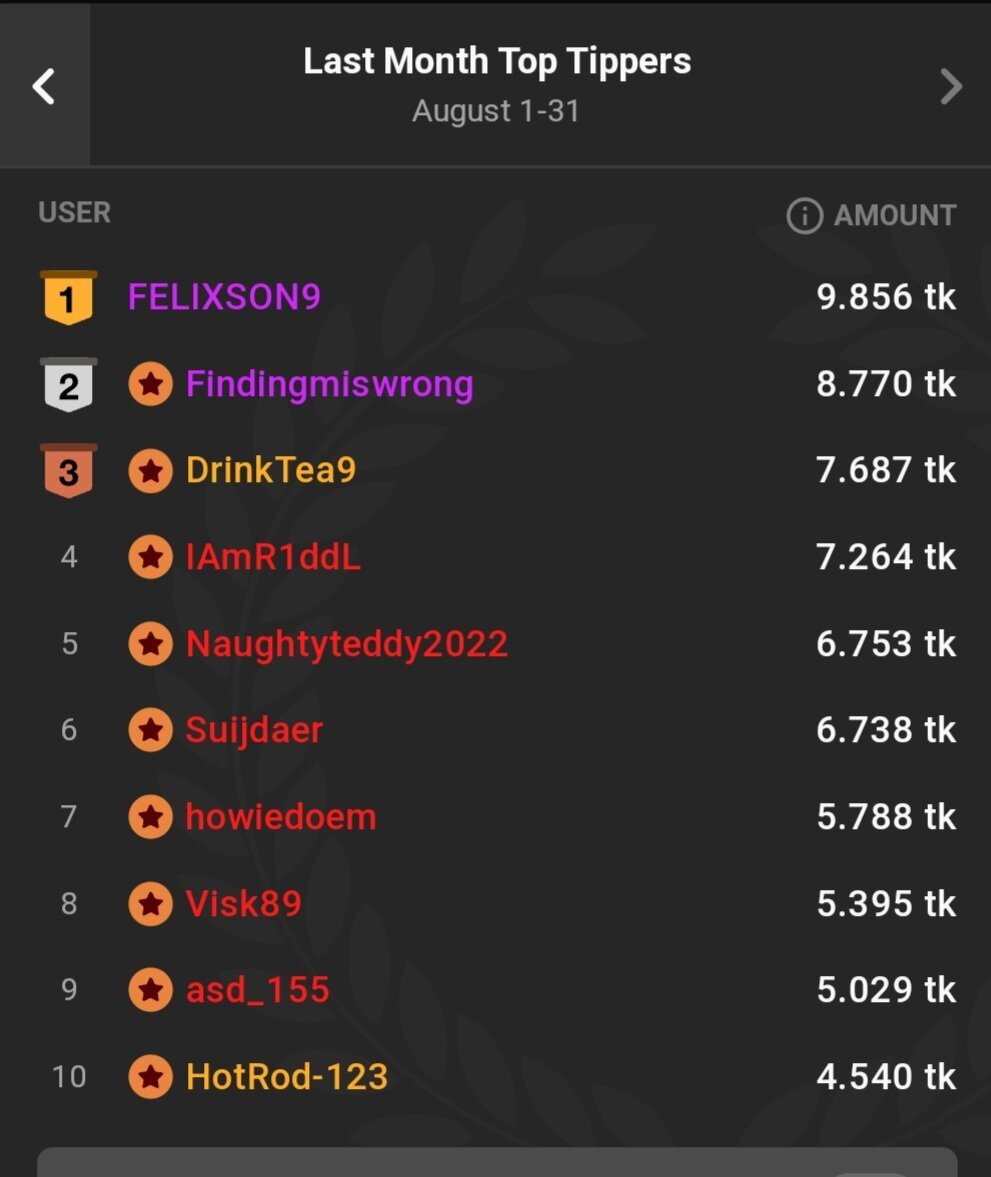The image size is (991, 1177).
Task: Open Naughtyteddy2022's profile
Action: point(346,644)
